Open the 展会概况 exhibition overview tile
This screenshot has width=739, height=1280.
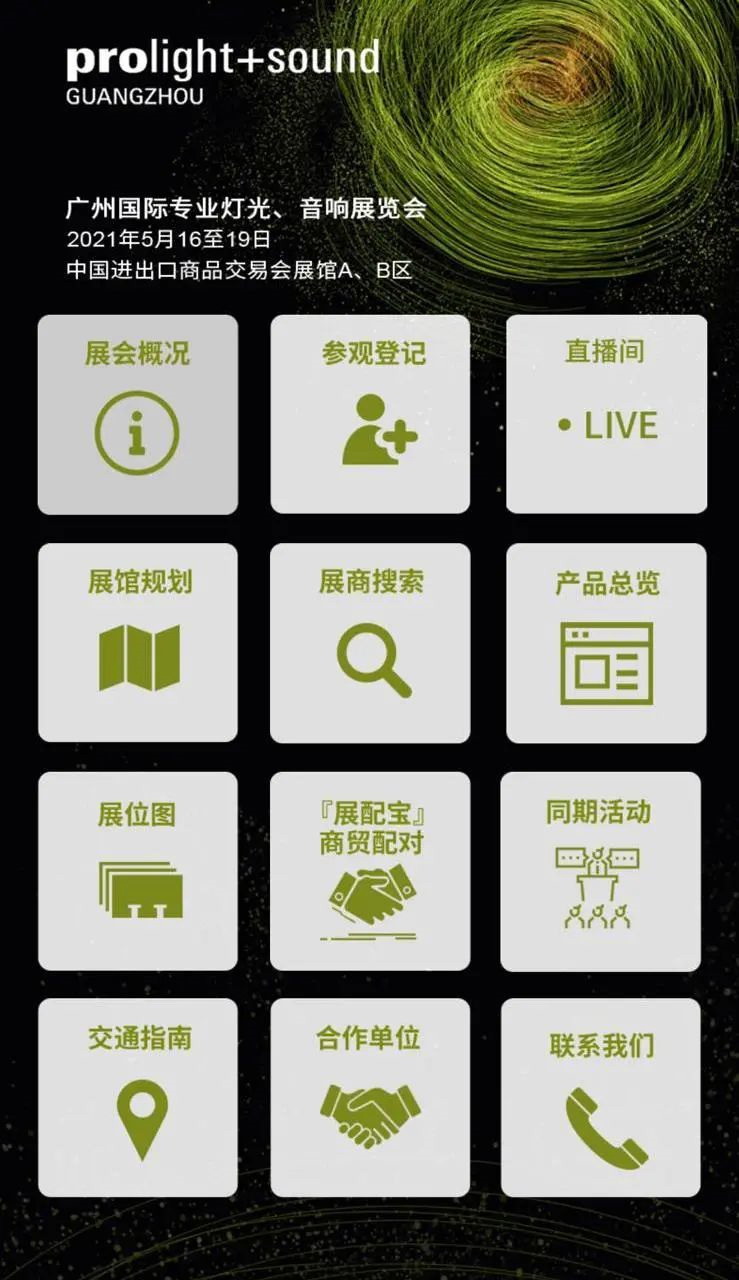pos(138,414)
